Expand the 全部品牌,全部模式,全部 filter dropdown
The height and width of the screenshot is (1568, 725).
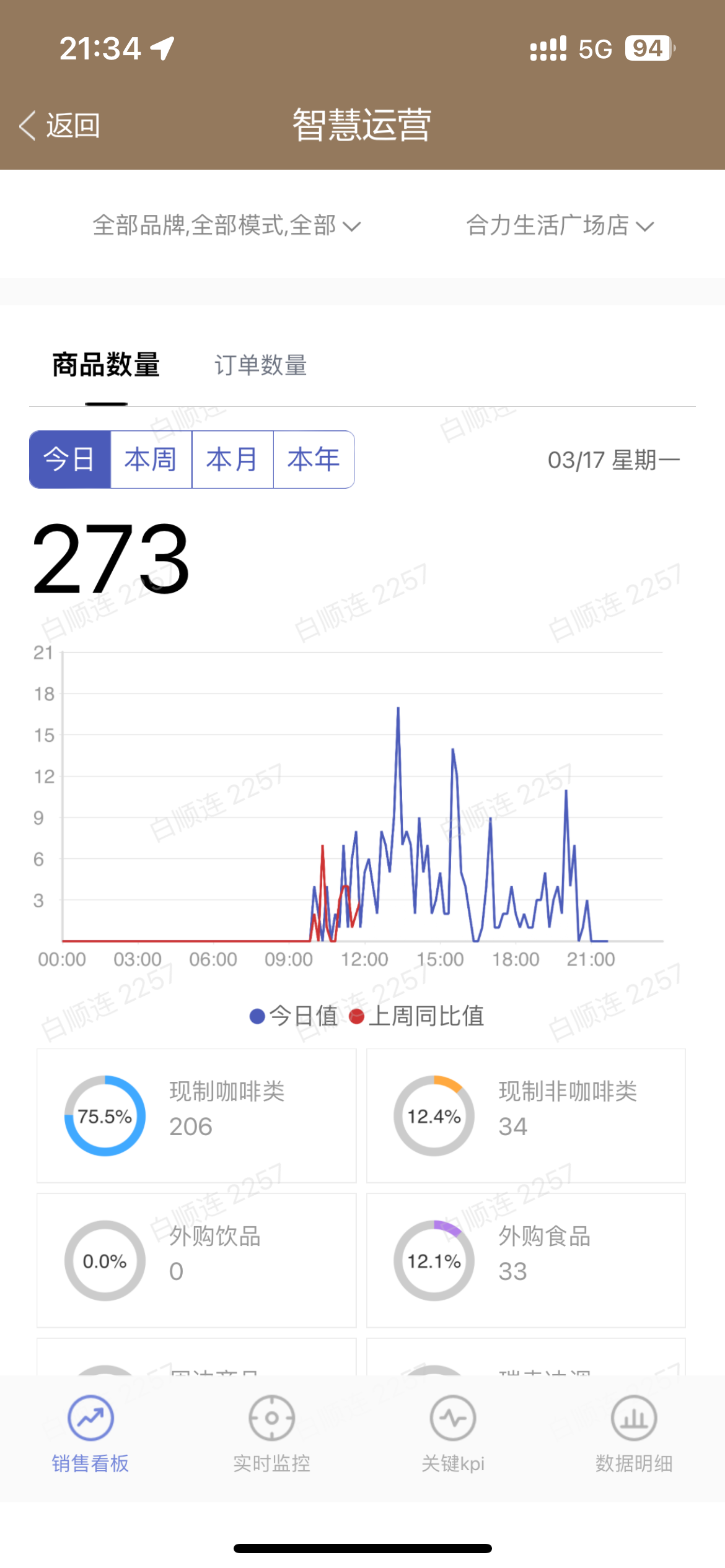point(226,225)
